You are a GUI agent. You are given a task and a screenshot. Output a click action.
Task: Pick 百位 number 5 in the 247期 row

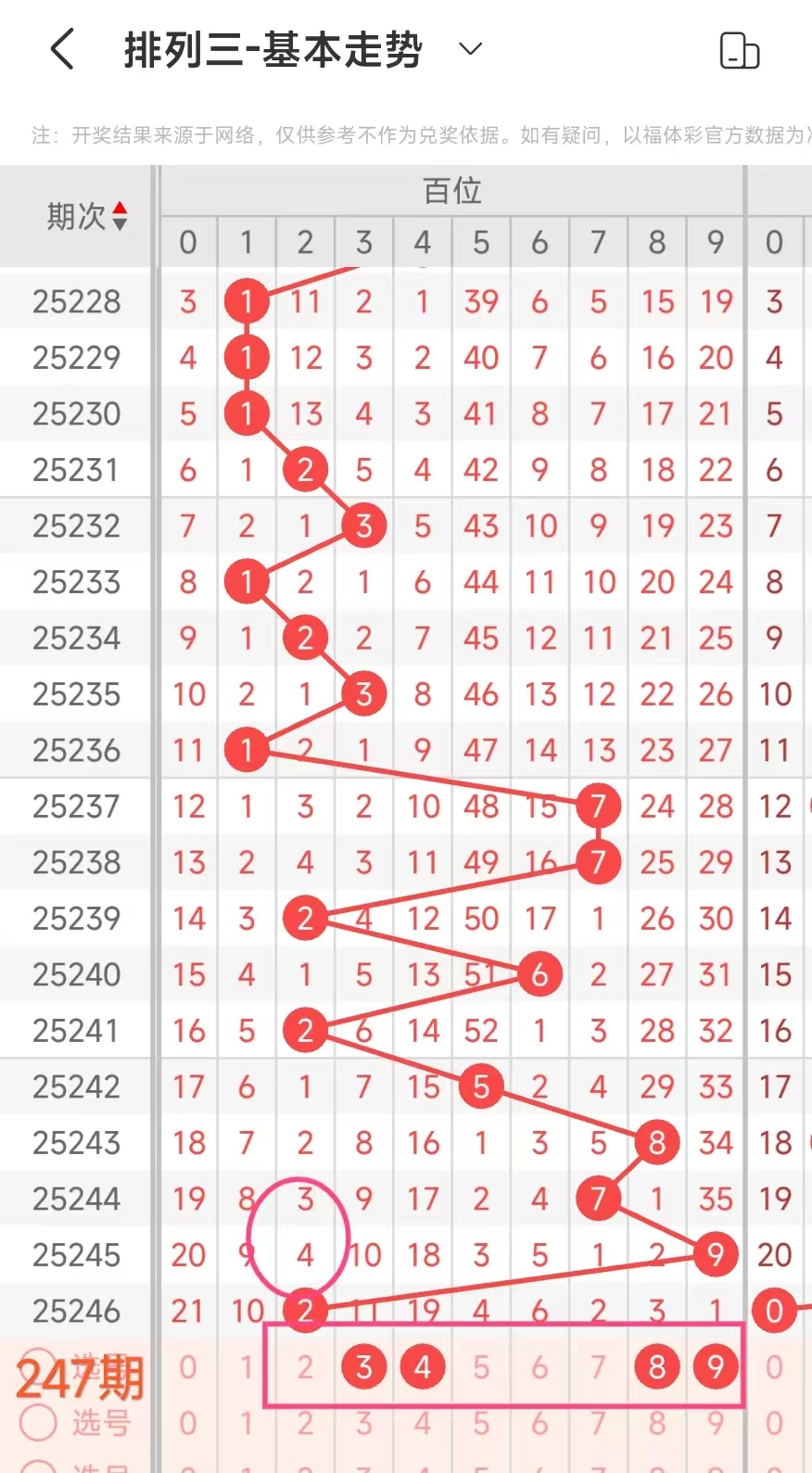click(480, 1366)
